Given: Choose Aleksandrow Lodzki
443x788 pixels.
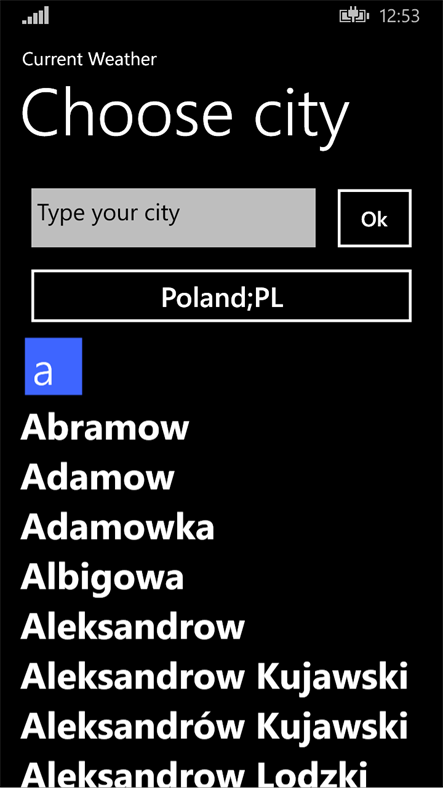Looking at the screenshot, I should [x=194, y=775].
